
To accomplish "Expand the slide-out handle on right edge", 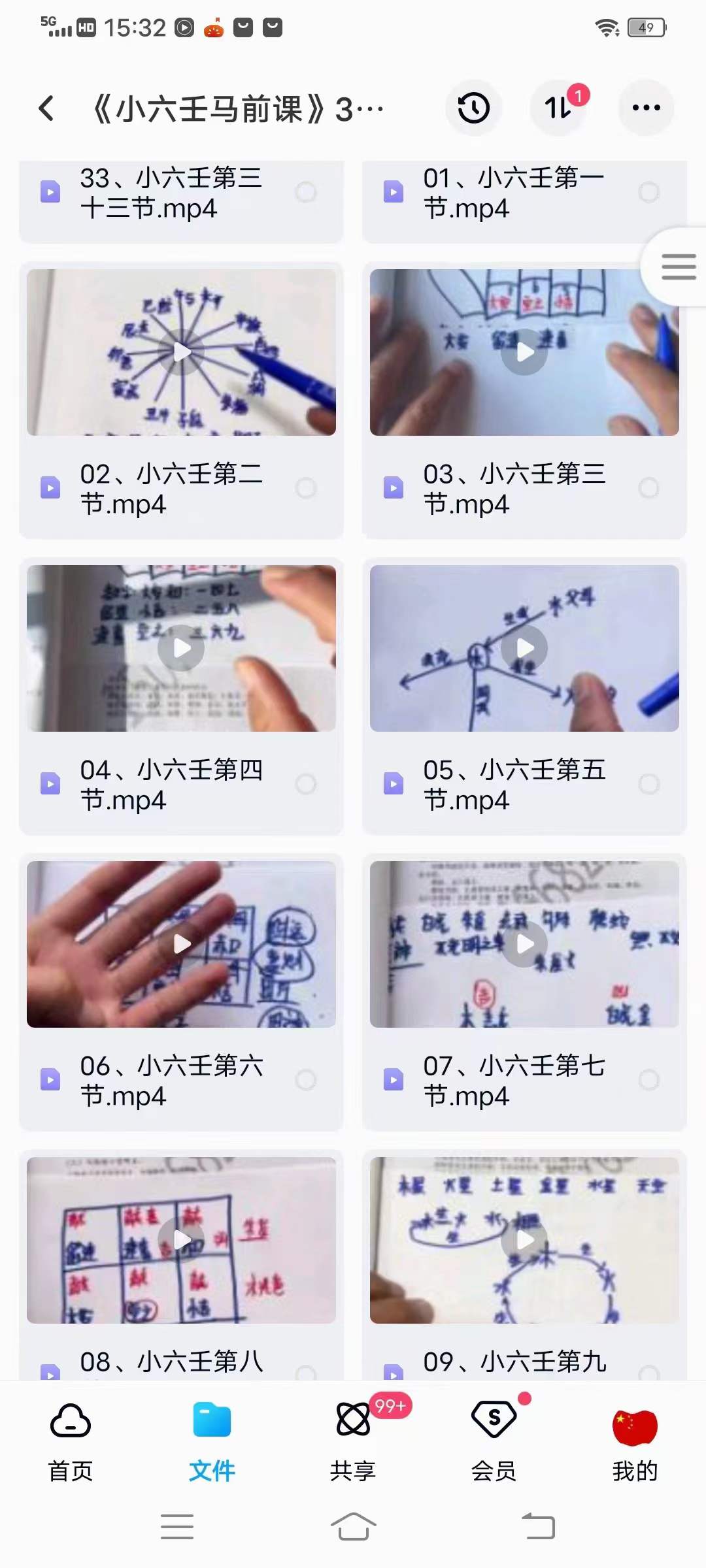I will 679,267.
